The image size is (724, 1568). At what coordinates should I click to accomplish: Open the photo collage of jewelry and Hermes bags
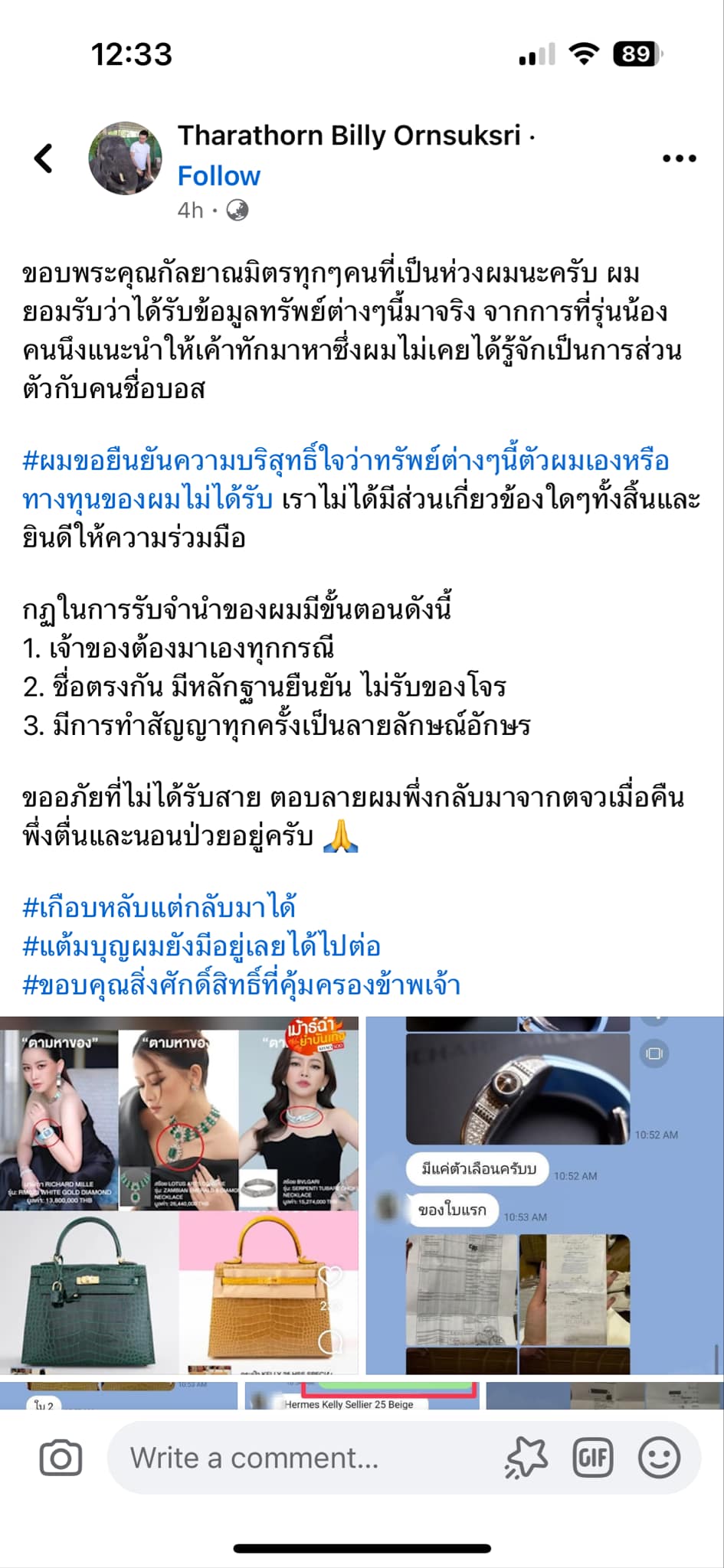pyautogui.click(x=179, y=1195)
